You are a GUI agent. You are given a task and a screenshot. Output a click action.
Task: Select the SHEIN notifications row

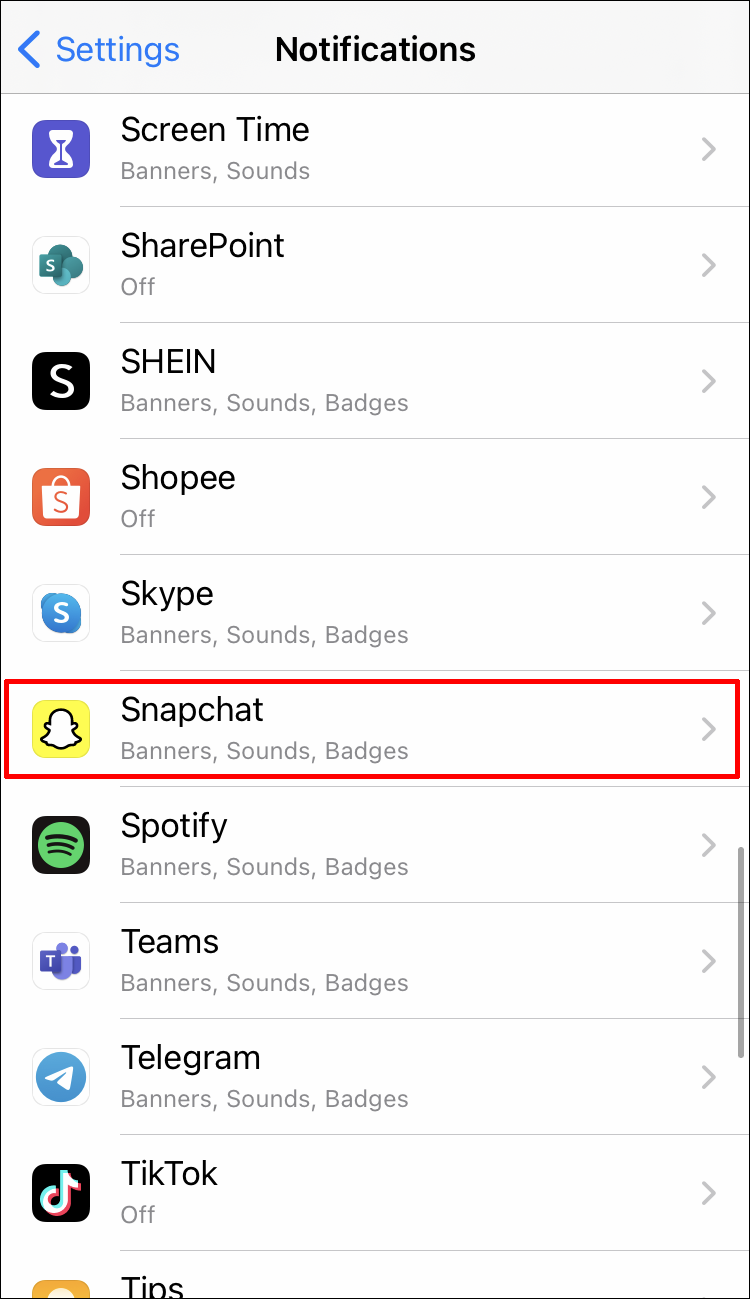pos(375,381)
